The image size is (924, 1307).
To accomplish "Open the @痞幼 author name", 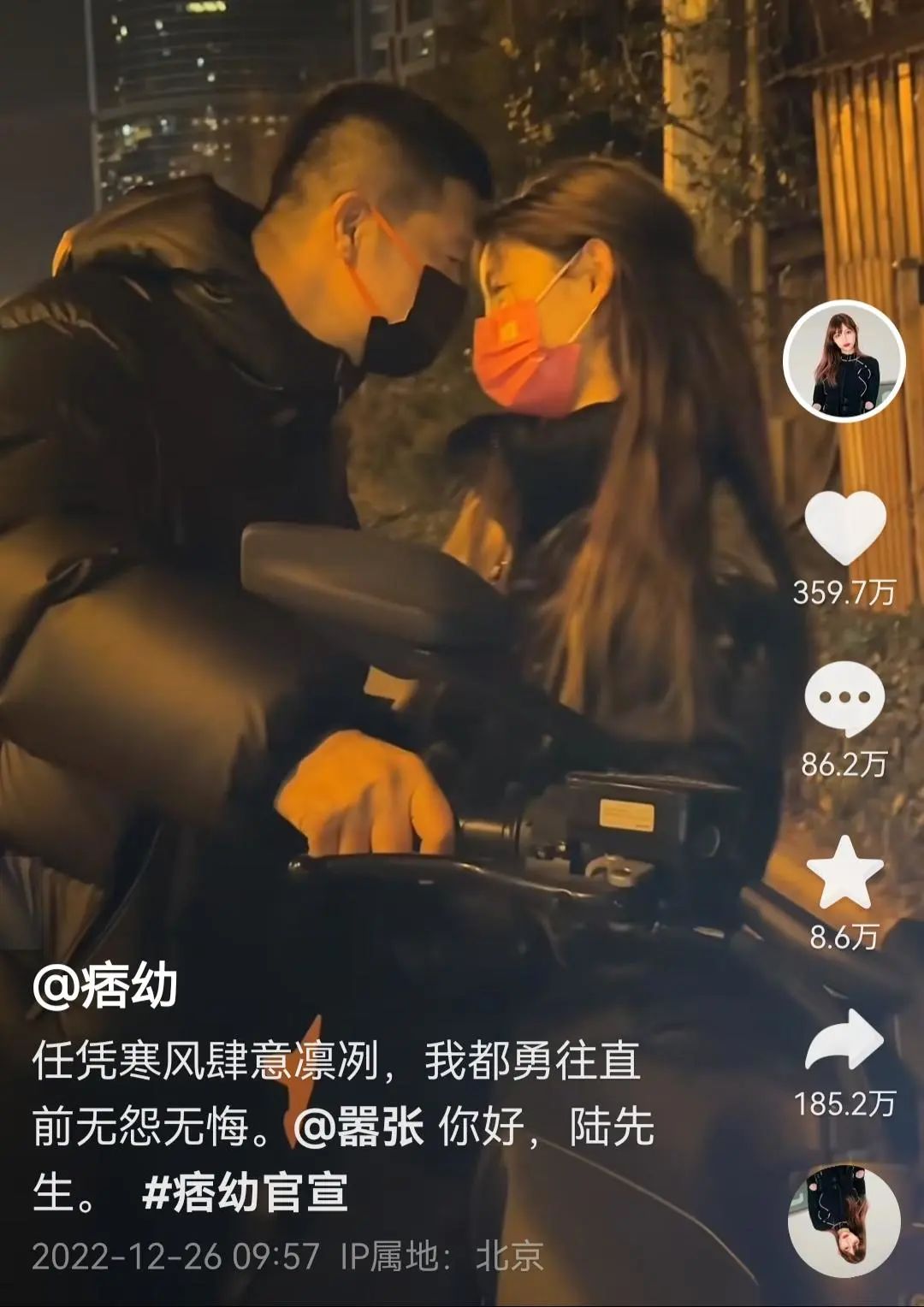I will pos(105,986).
